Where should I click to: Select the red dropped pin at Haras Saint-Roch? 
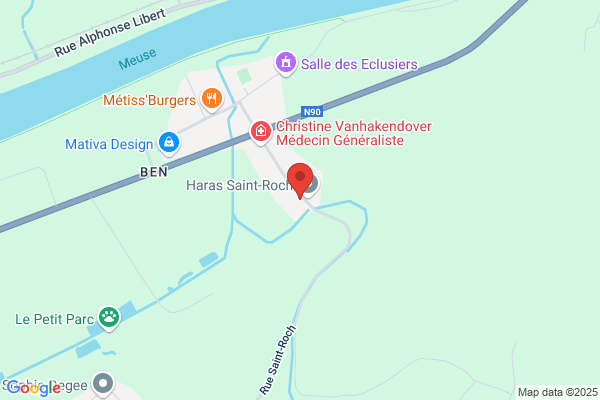click(300, 180)
